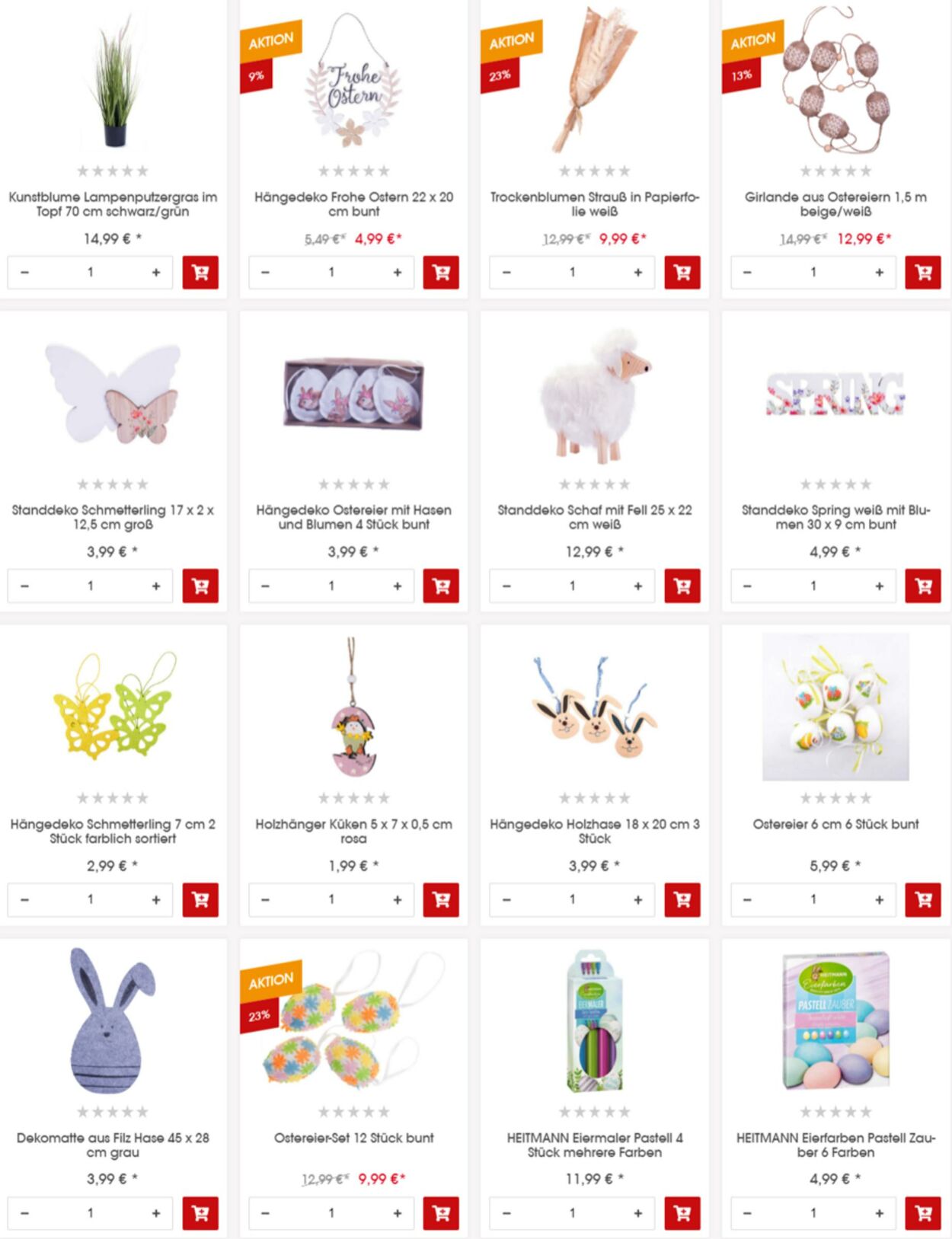Decrease quantity of Standdeko Schmetterling
The image size is (952, 1239).
[x=24, y=586]
